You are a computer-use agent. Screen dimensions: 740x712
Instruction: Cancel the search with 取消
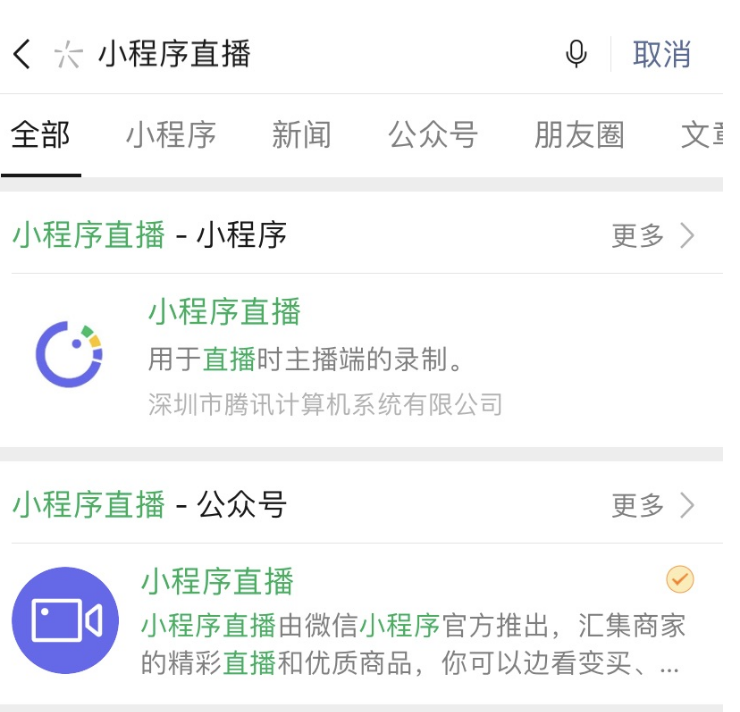[661, 54]
